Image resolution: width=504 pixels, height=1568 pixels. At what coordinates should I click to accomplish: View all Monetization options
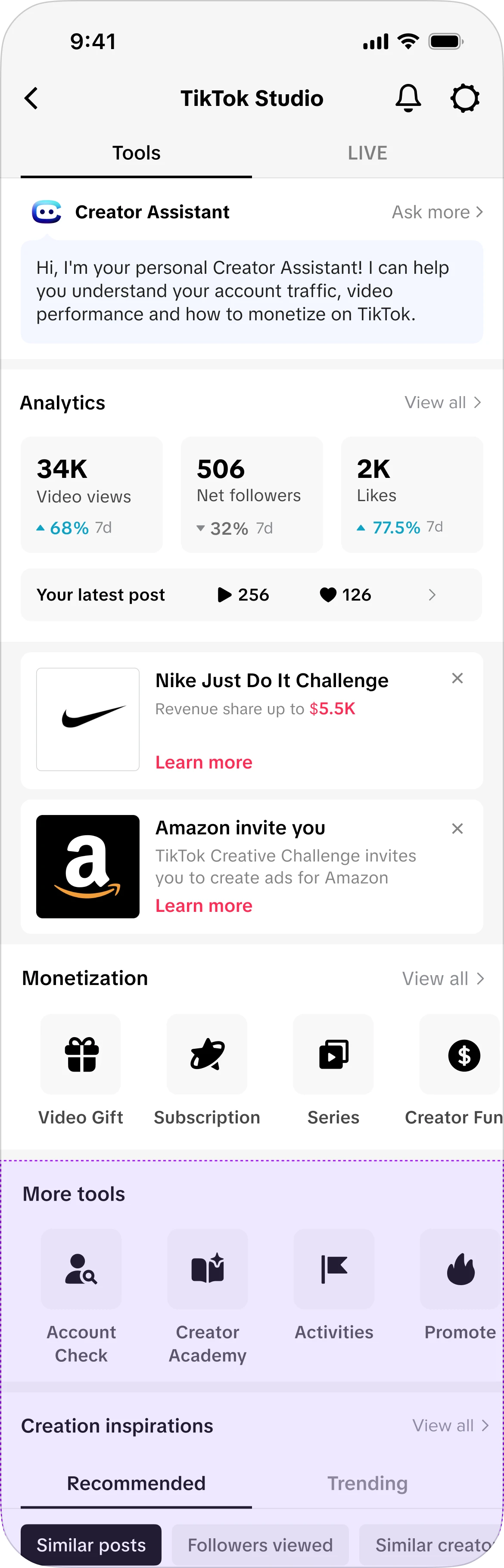click(442, 978)
